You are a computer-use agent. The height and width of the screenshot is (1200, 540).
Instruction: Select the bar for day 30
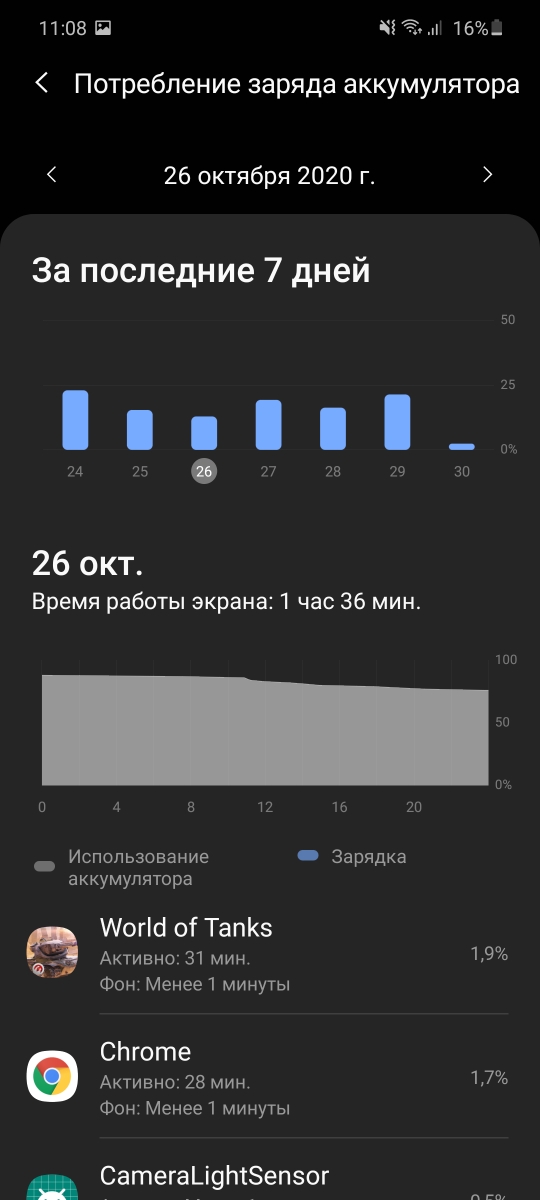pos(462,447)
